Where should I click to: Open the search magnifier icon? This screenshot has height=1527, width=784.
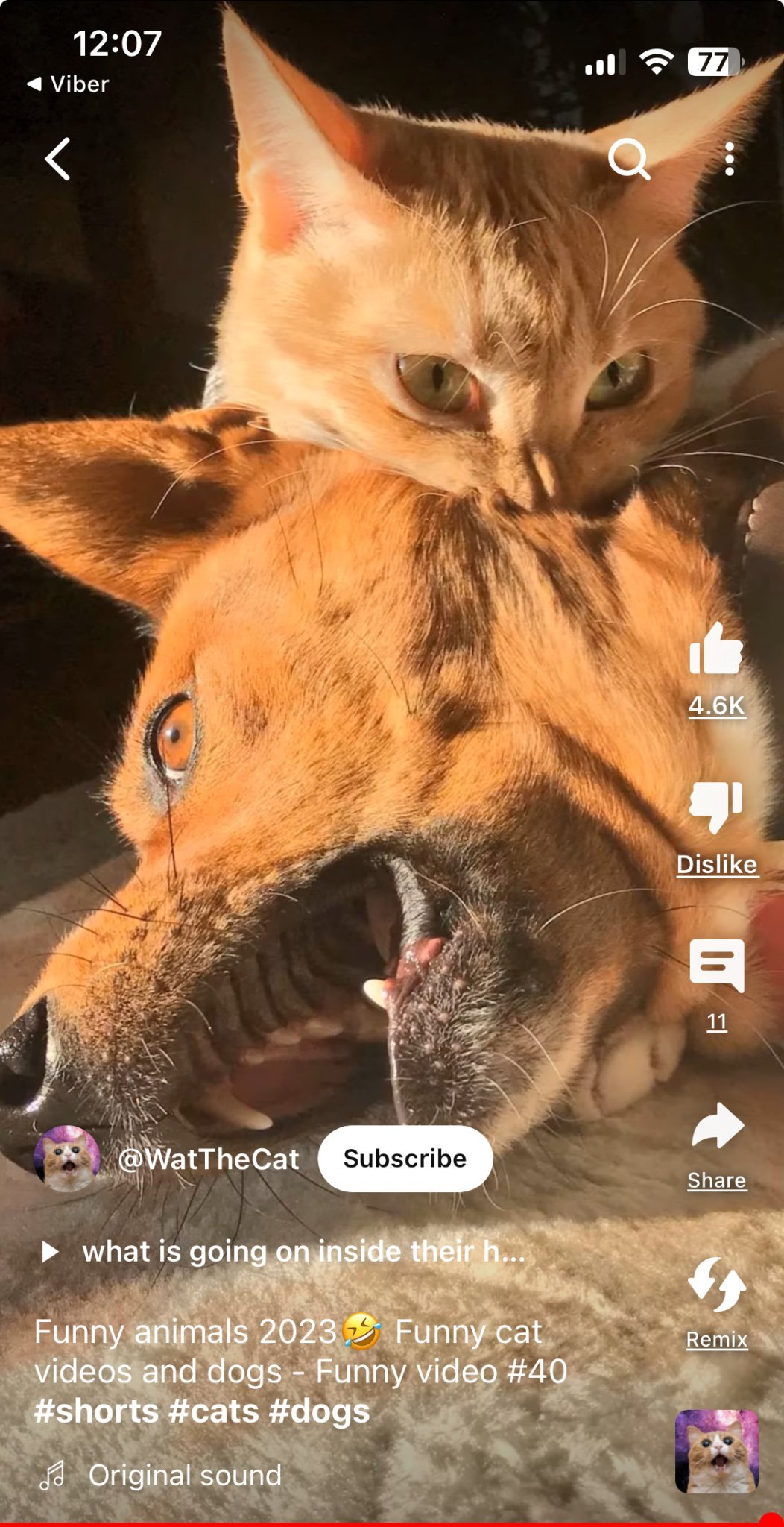pos(629,159)
